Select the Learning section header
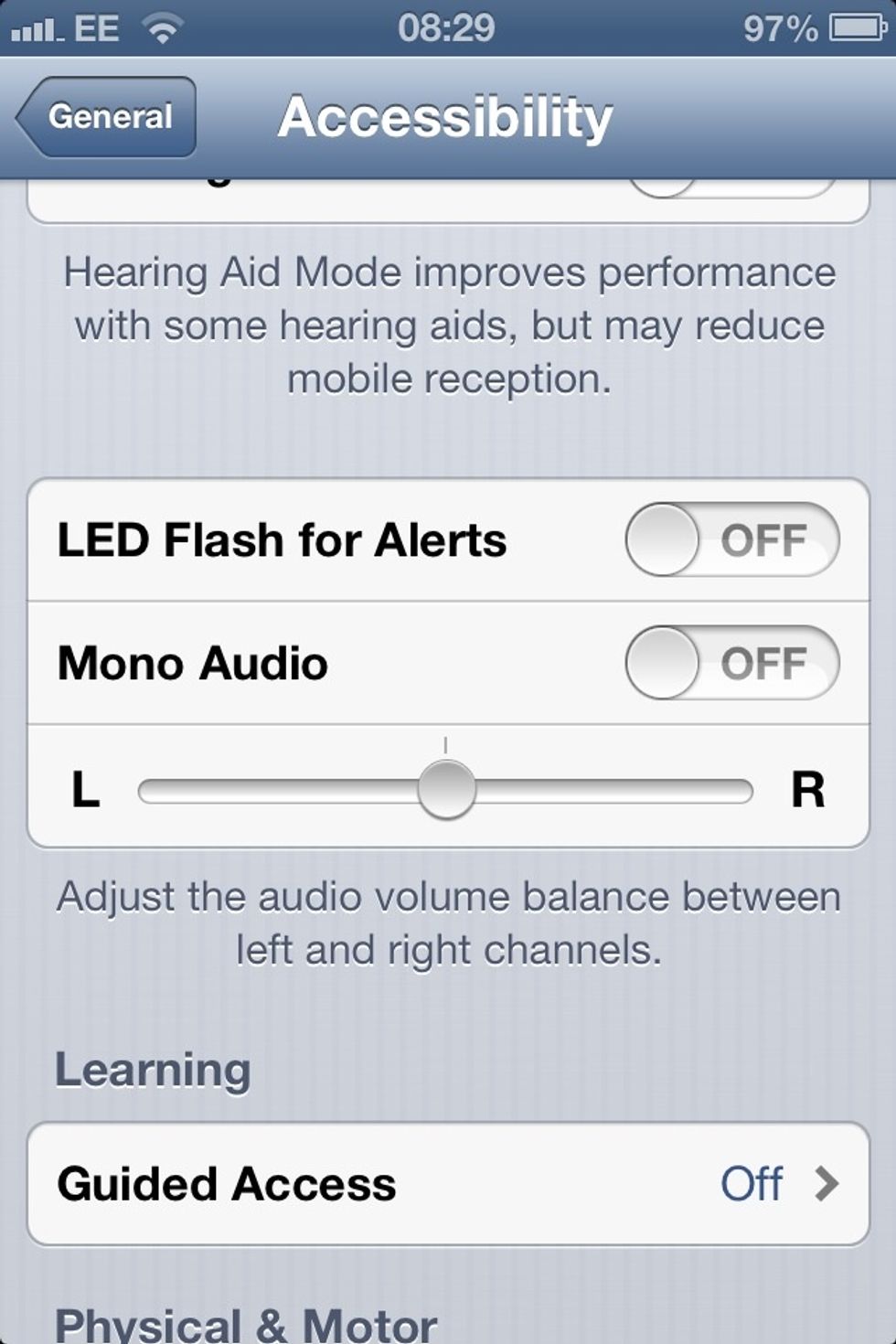Image resolution: width=896 pixels, height=1344 pixels. click(x=154, y=1068)
